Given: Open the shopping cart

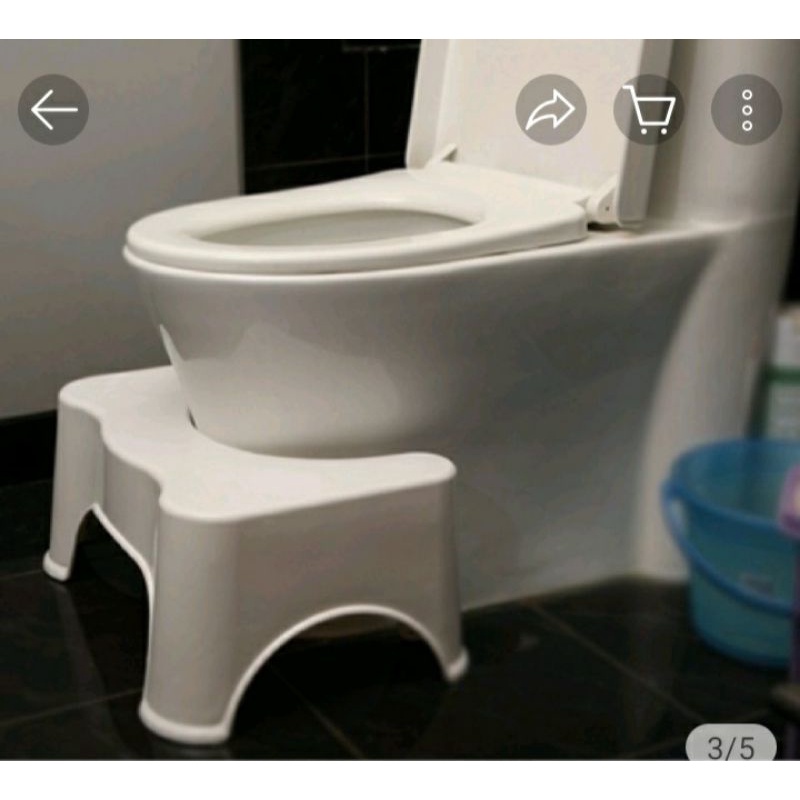Looking at the screenshot, I should (649, 110).
